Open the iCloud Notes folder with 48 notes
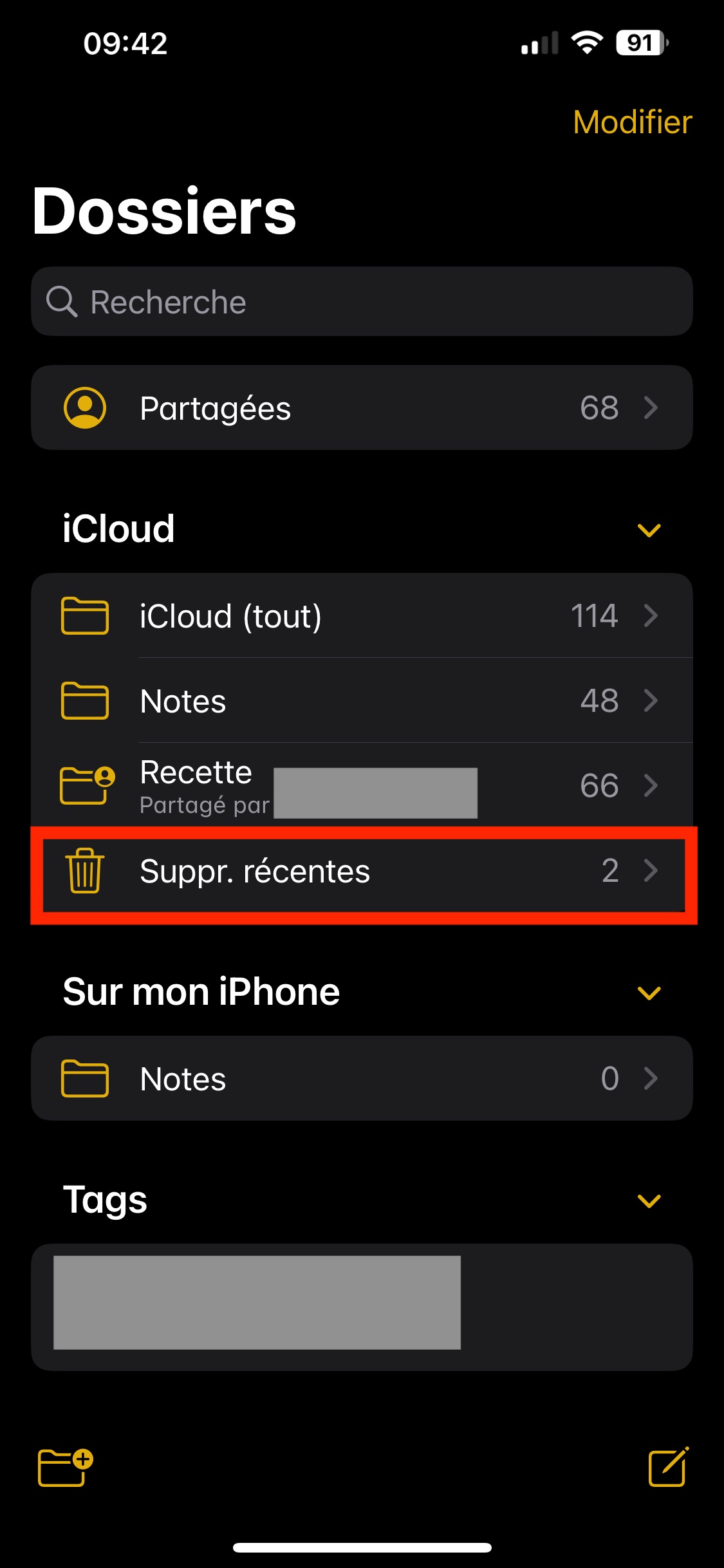The width and height of the screenshot is (724, 1568). pos(362,700)
